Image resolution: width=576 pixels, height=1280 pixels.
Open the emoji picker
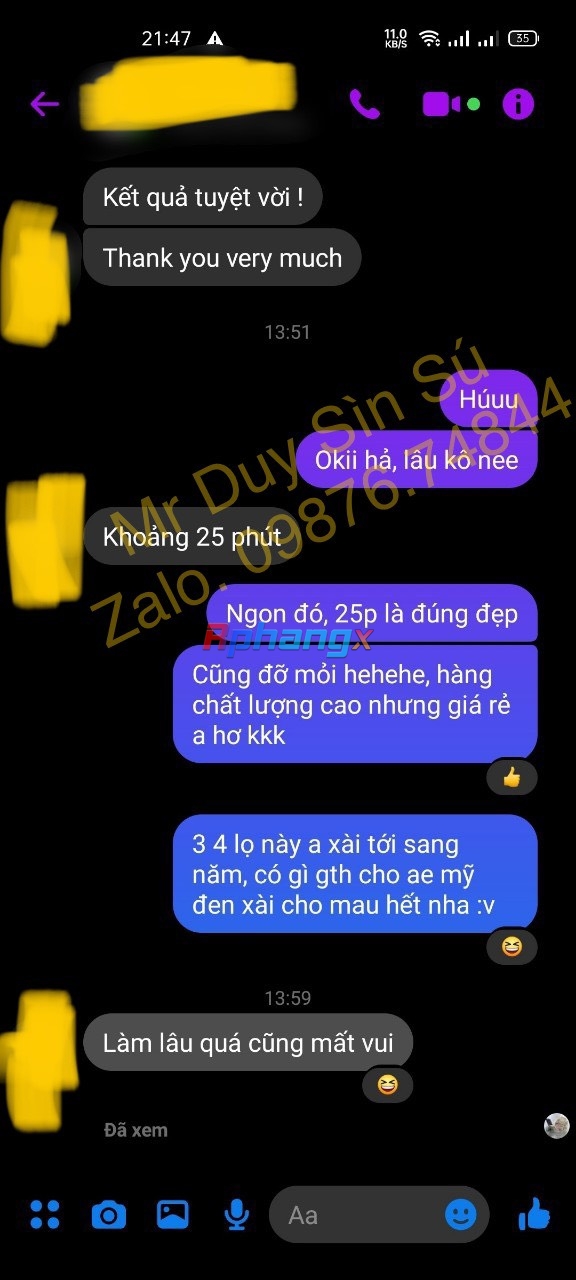[x=461, y=1215]
